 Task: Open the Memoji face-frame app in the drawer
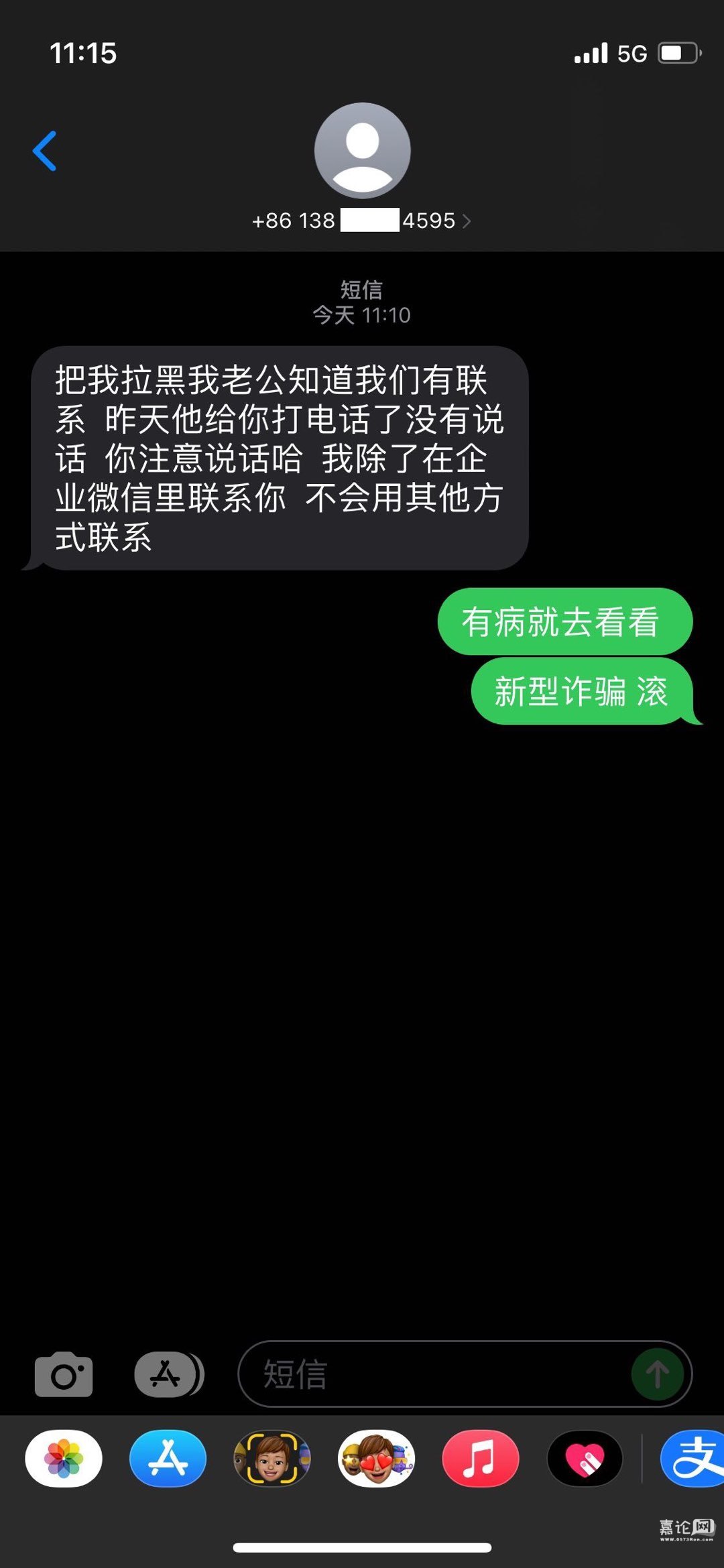pyautogui.click(x=272, y=1458)
